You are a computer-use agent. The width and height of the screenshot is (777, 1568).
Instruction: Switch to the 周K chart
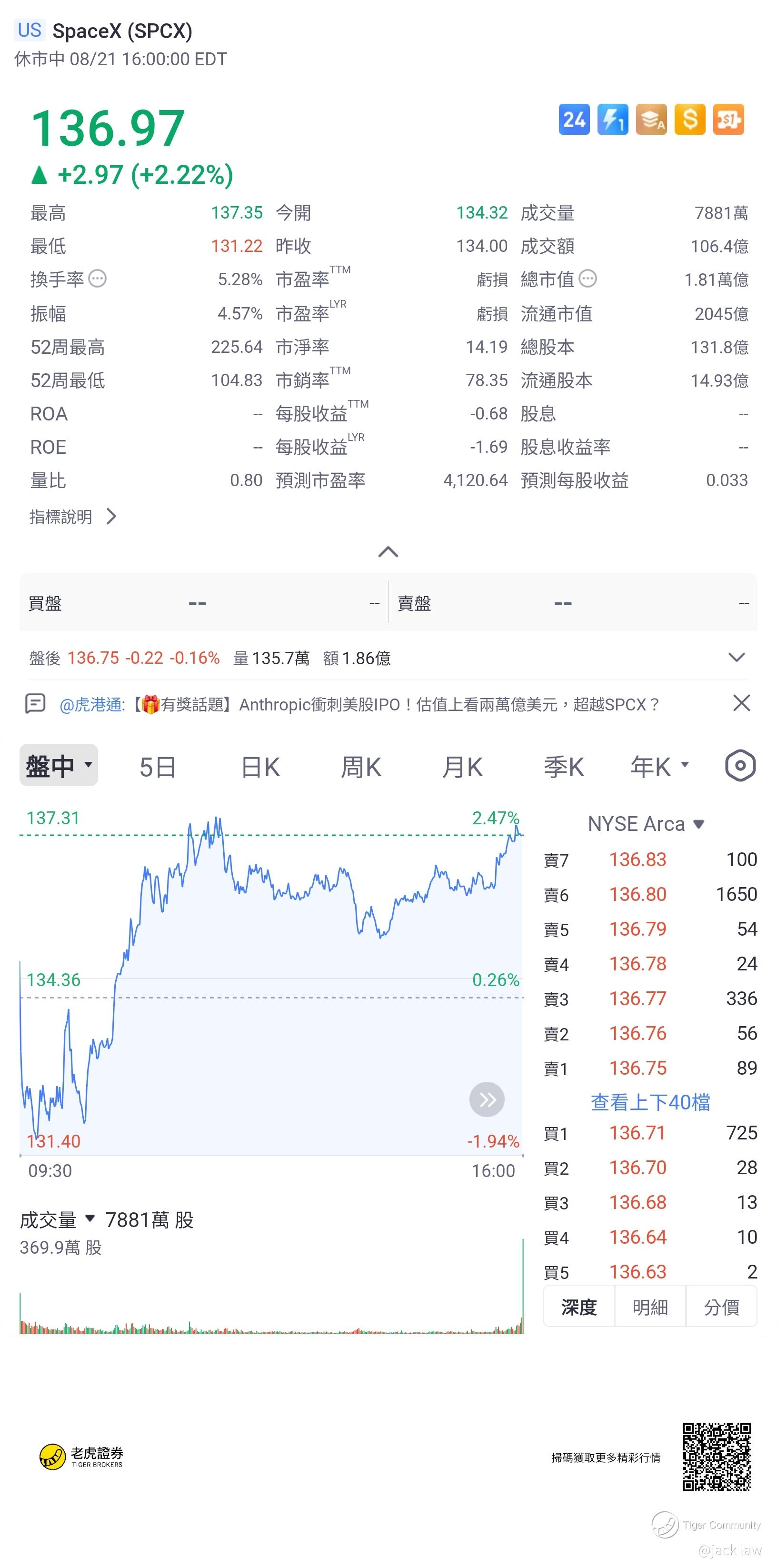[x=361, y=767]
